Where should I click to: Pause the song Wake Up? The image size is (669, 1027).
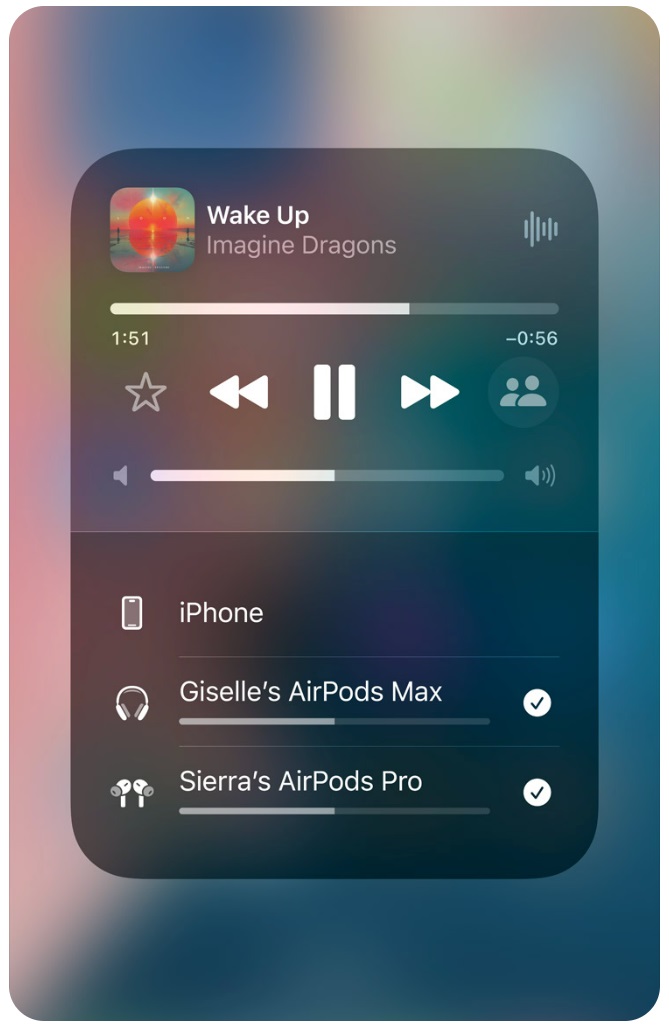point(334,392)
